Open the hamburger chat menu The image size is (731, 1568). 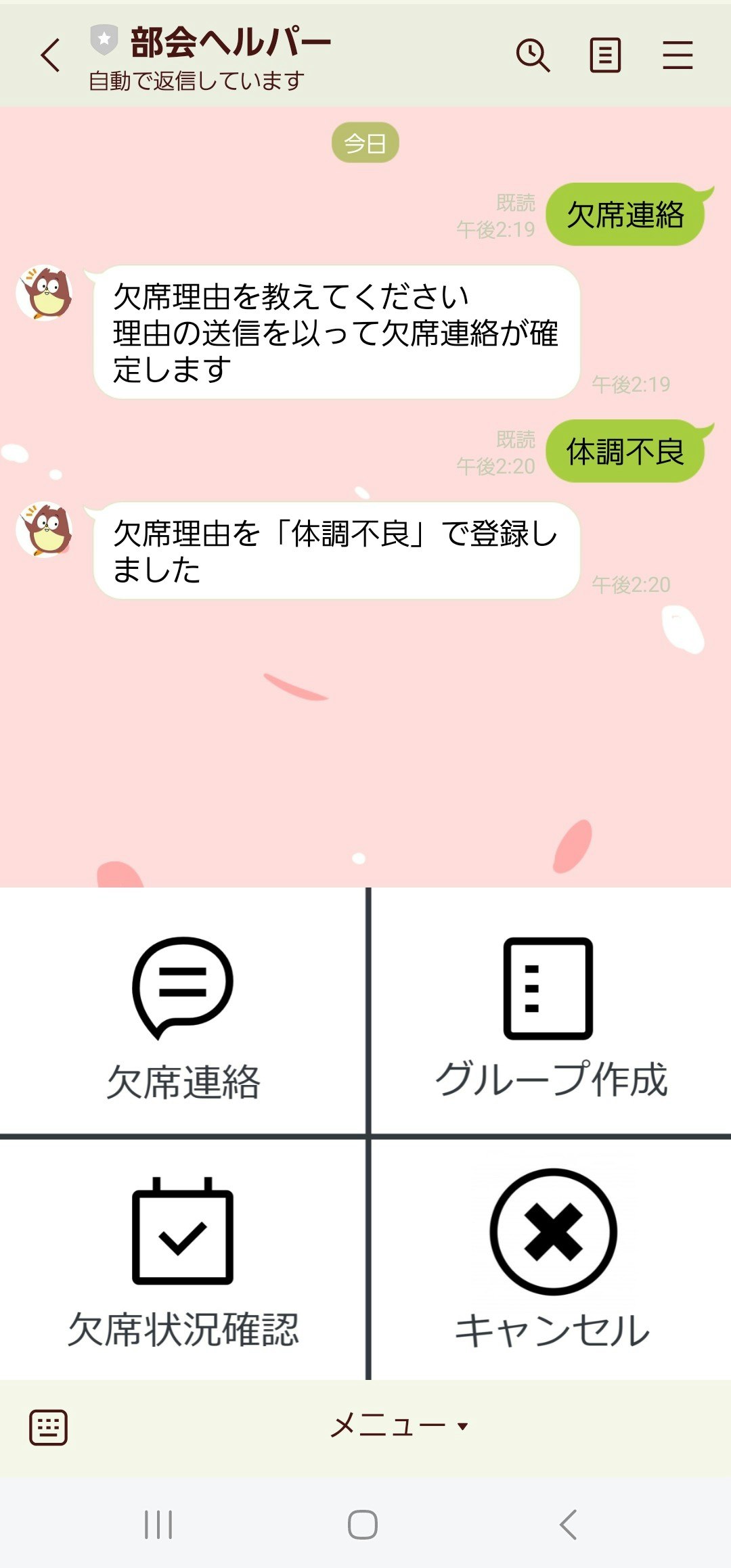click(677, 55)
